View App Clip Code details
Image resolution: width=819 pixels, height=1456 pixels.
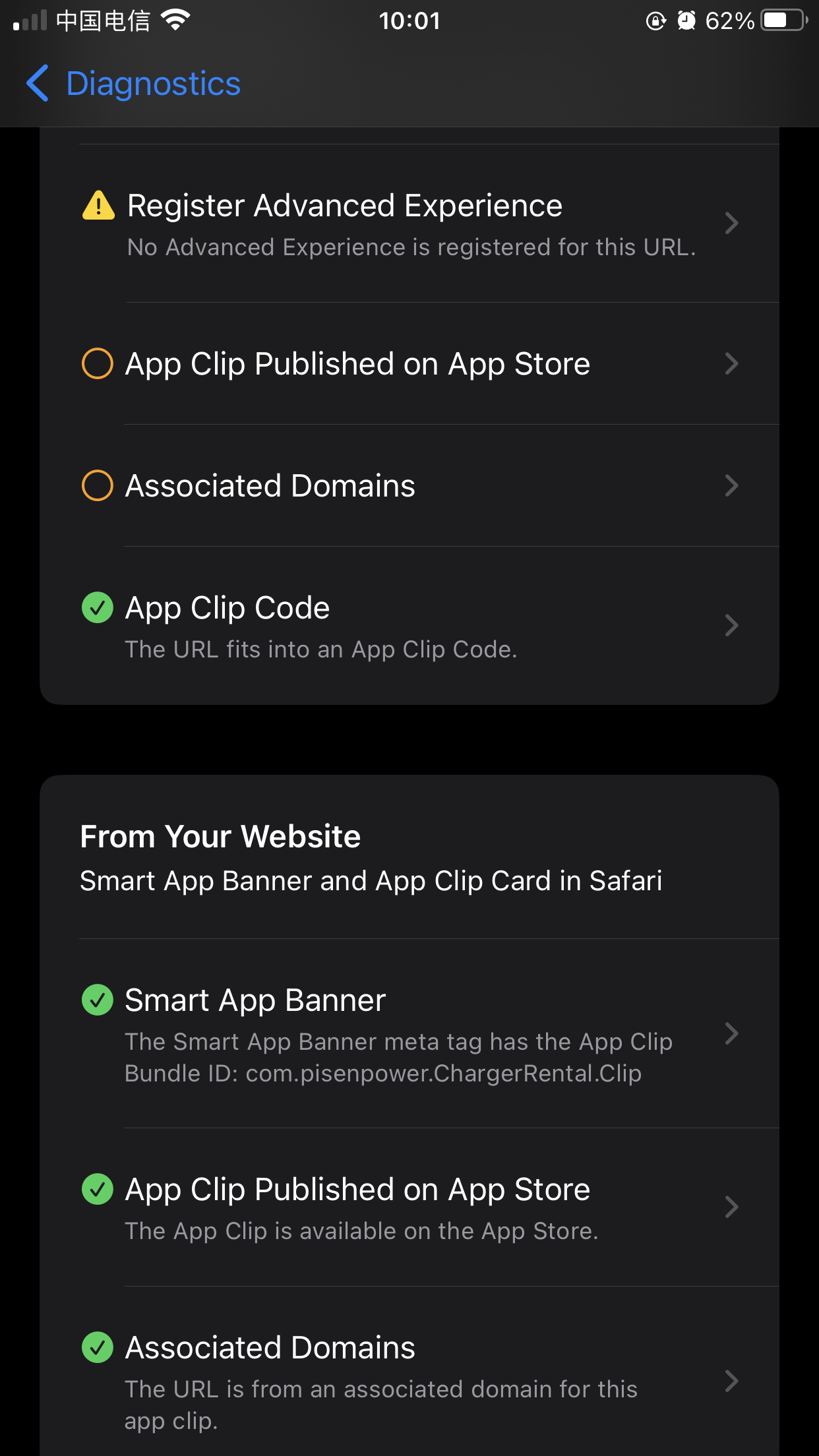409,625
